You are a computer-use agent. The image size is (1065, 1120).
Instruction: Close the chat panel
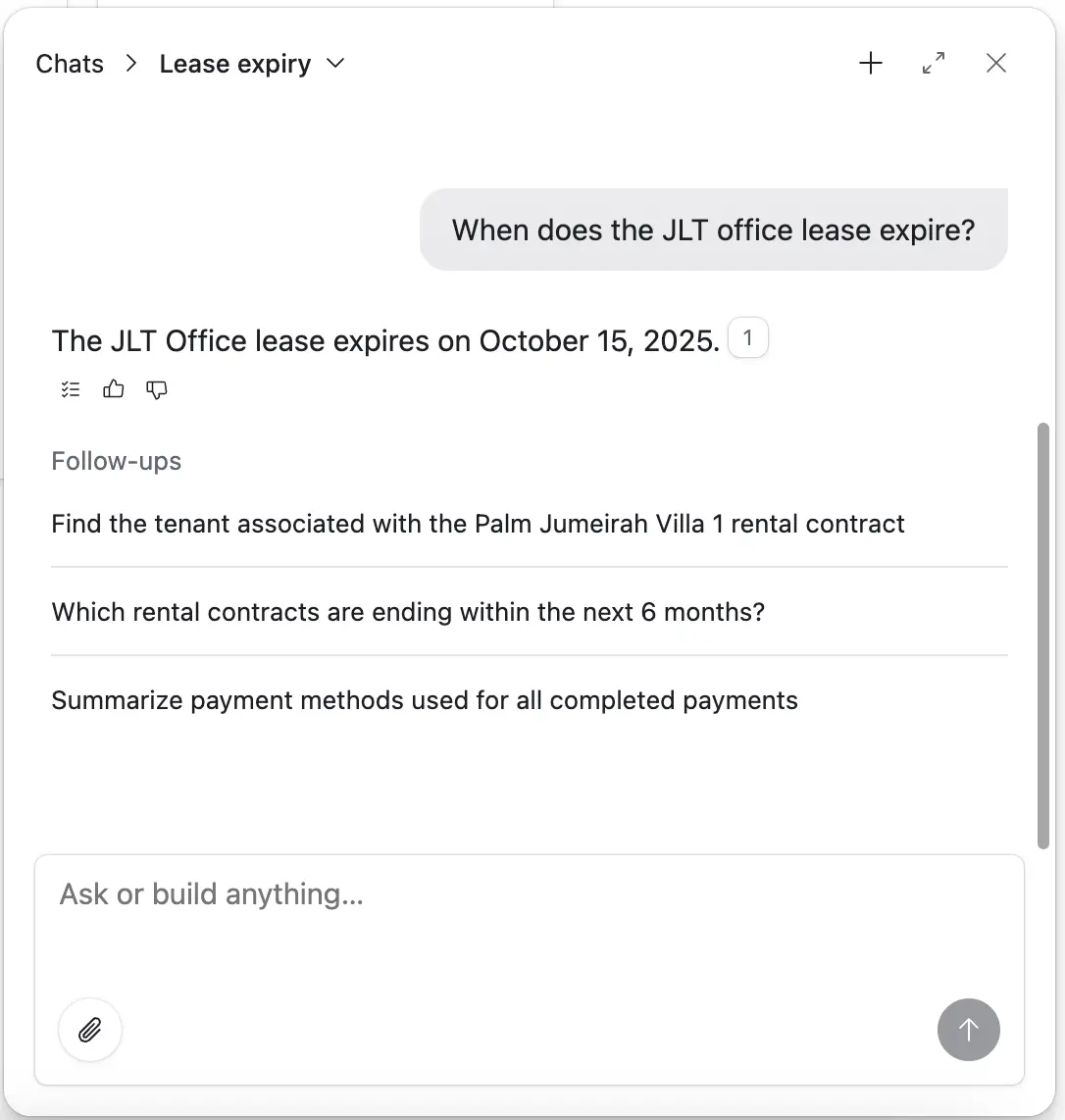pyautogui.click(x=996, y=64)
